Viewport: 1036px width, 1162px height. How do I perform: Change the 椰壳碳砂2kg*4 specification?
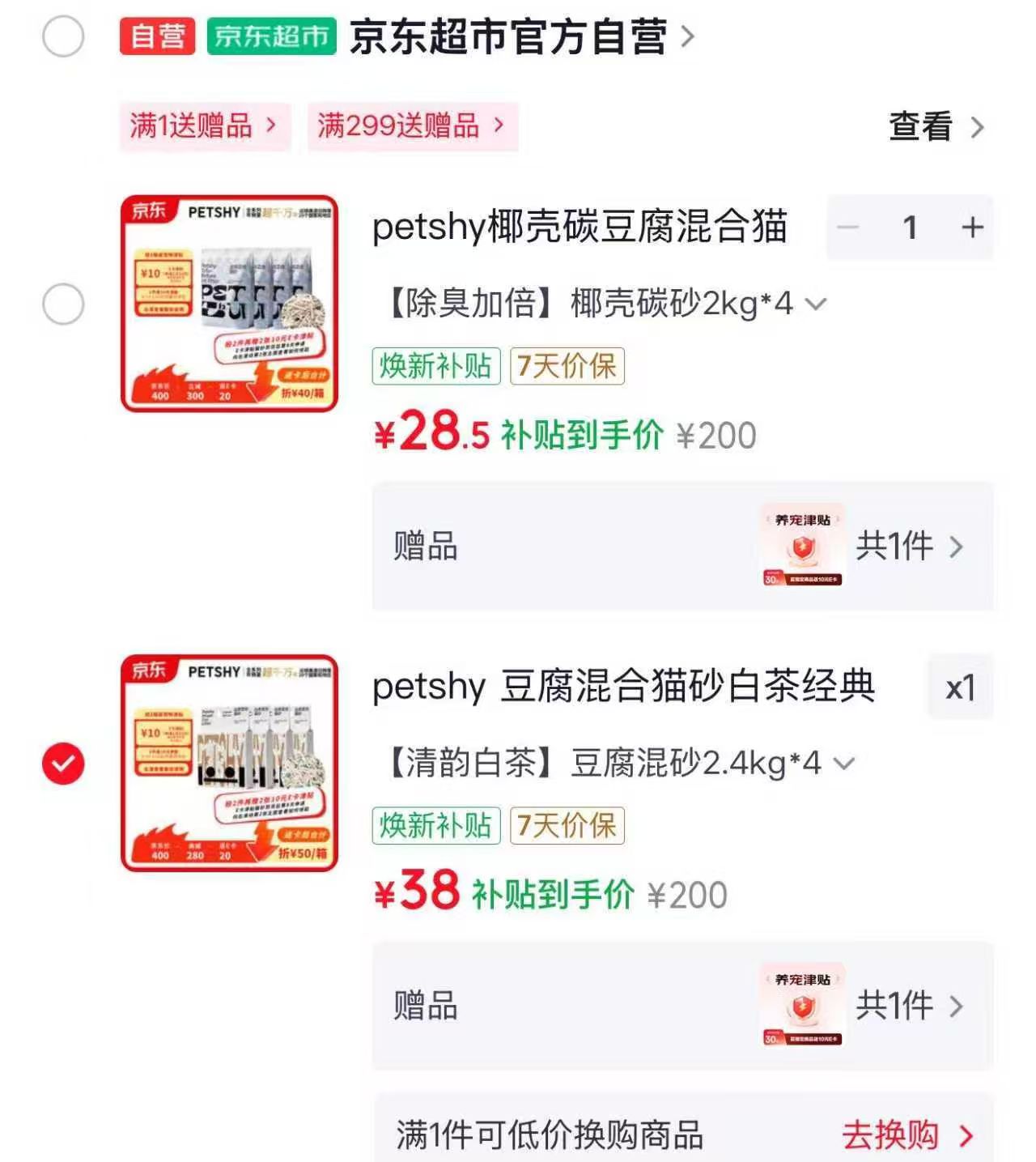click(607, 304)
